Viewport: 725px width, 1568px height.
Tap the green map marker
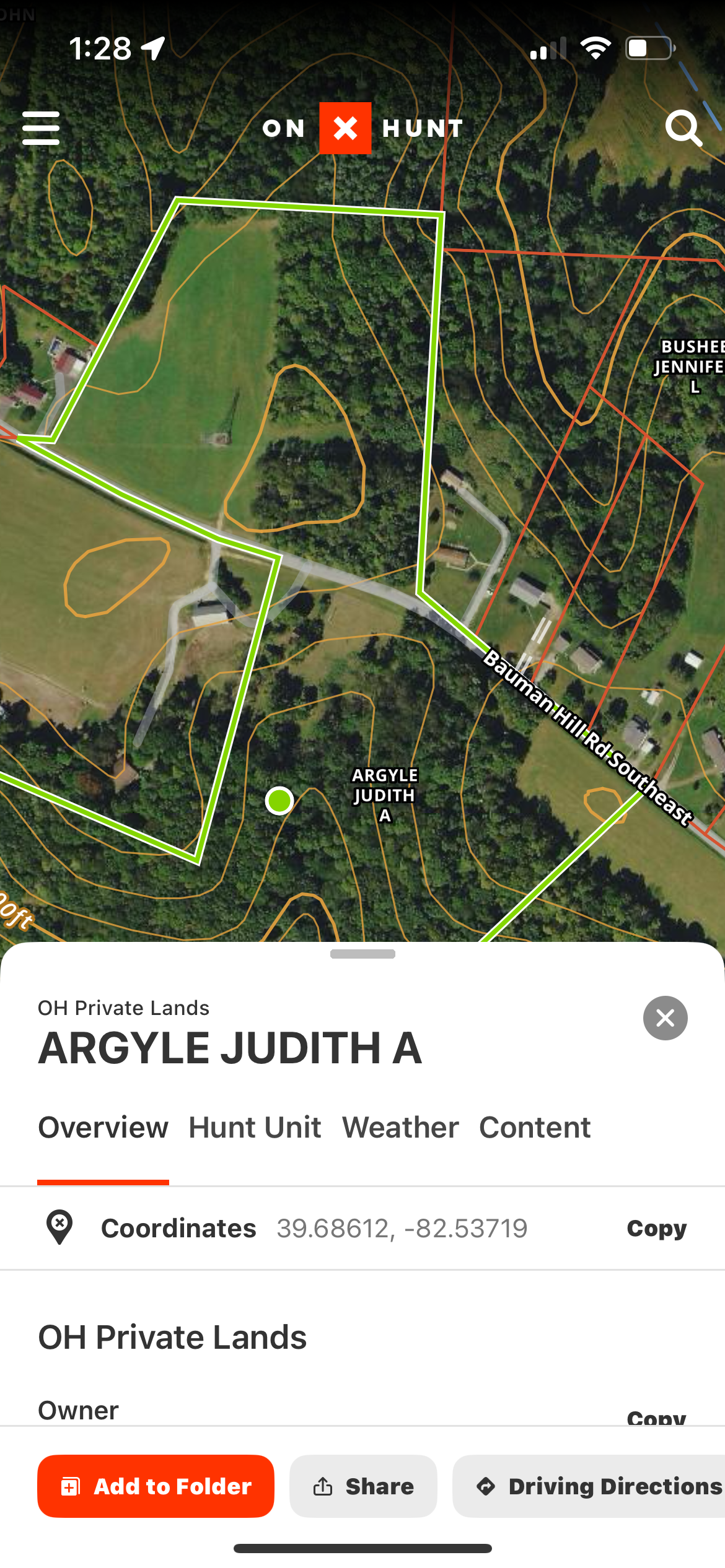pos(279,801)
